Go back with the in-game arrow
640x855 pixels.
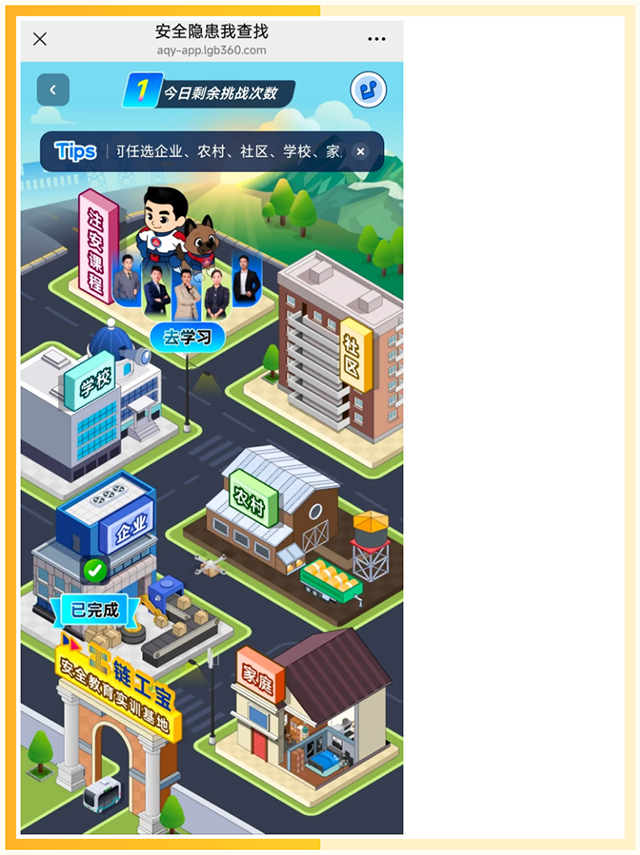[53, 90]
